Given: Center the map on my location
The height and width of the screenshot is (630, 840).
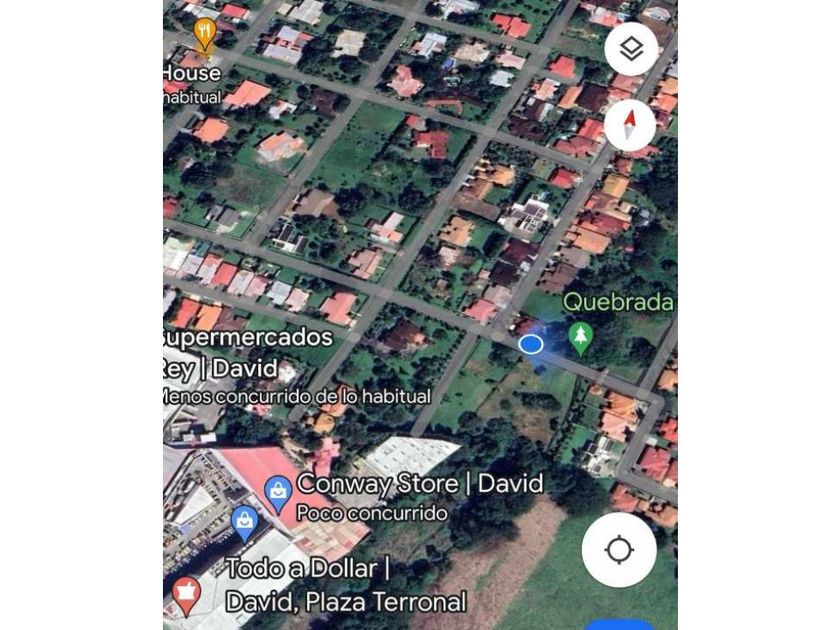Looking at the screenshot, I should tap(619, 549).
